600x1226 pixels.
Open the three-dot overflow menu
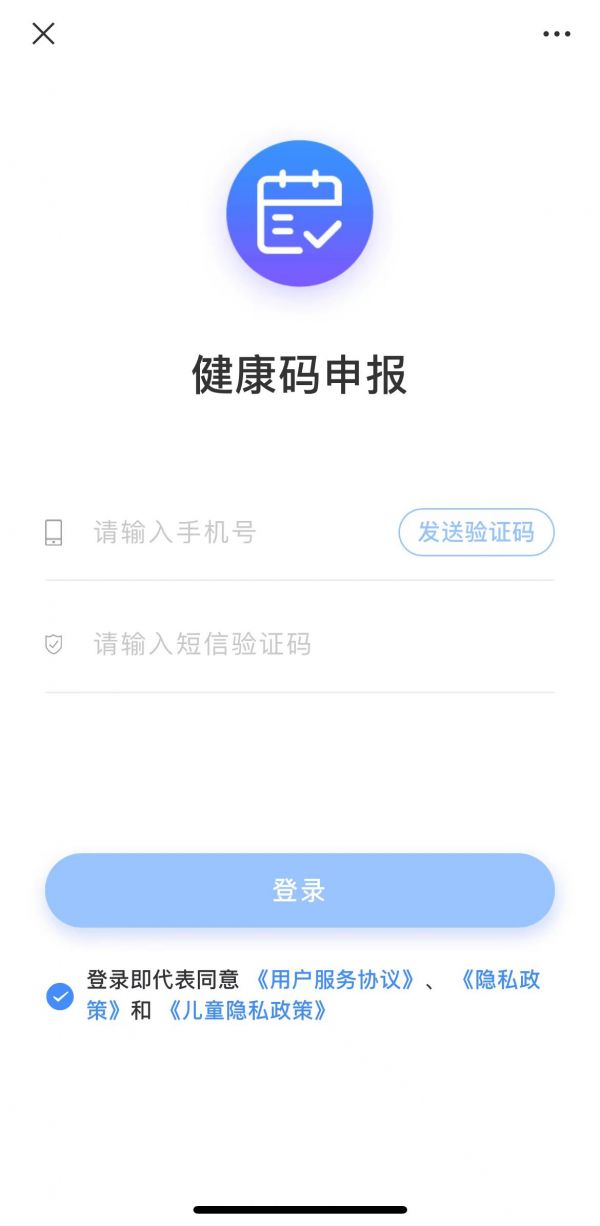[556, 34]
